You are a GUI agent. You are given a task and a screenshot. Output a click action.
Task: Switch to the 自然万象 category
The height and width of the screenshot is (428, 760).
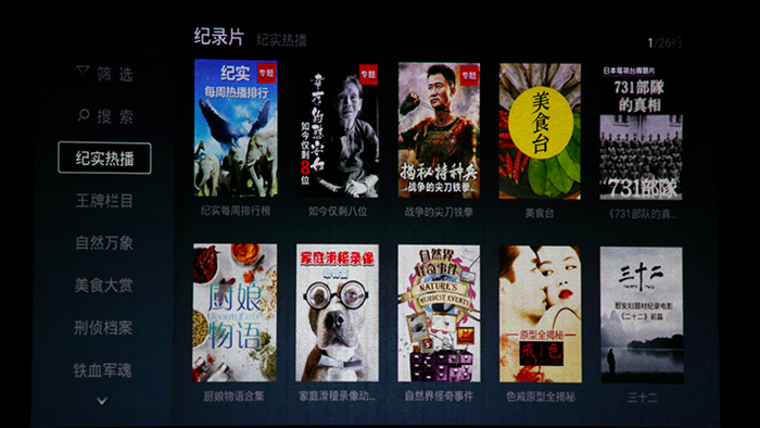(105, 243)
